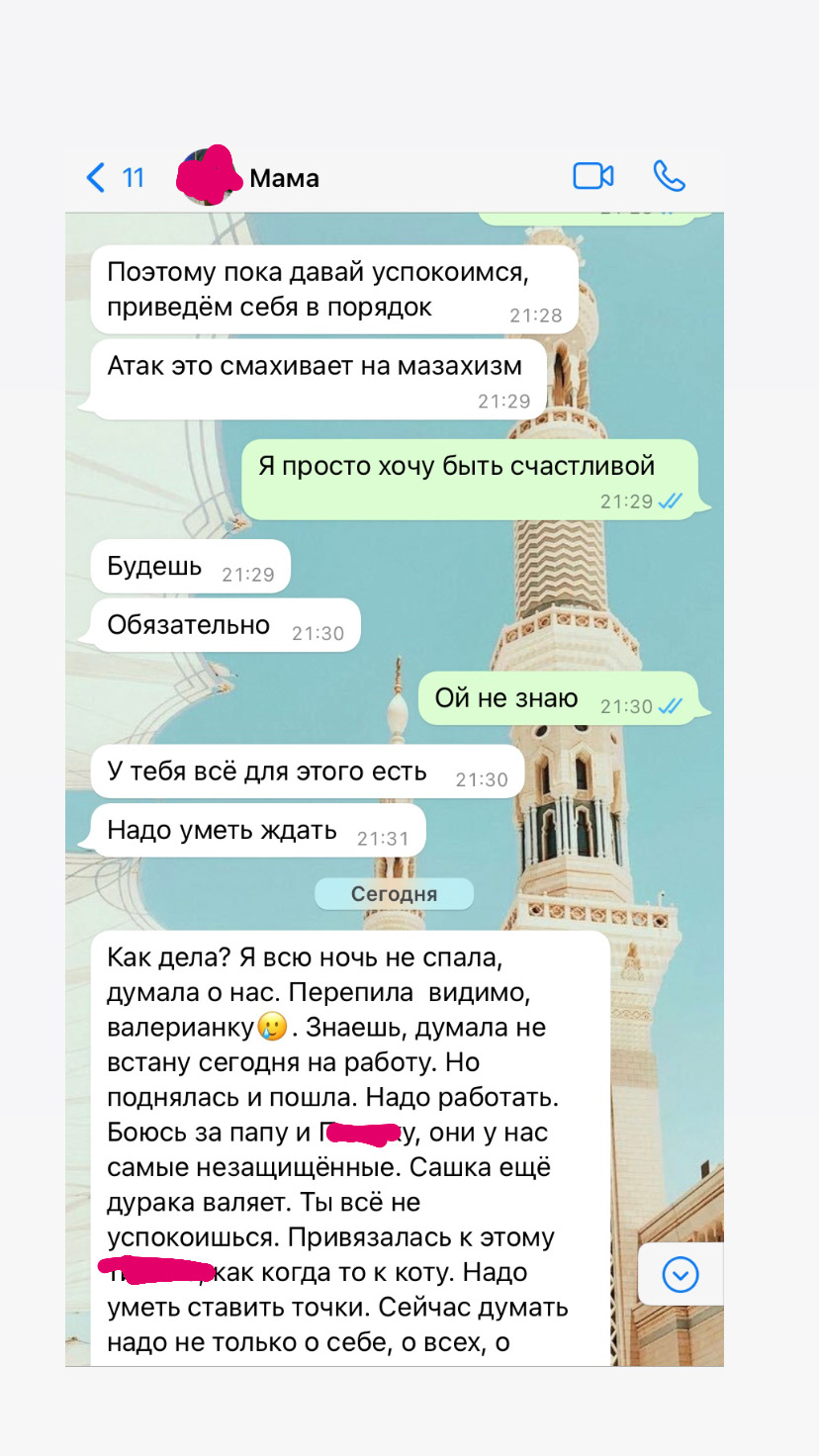Jump to the latest message
Screen dimensions: 819x1456
click(680, 1274)
